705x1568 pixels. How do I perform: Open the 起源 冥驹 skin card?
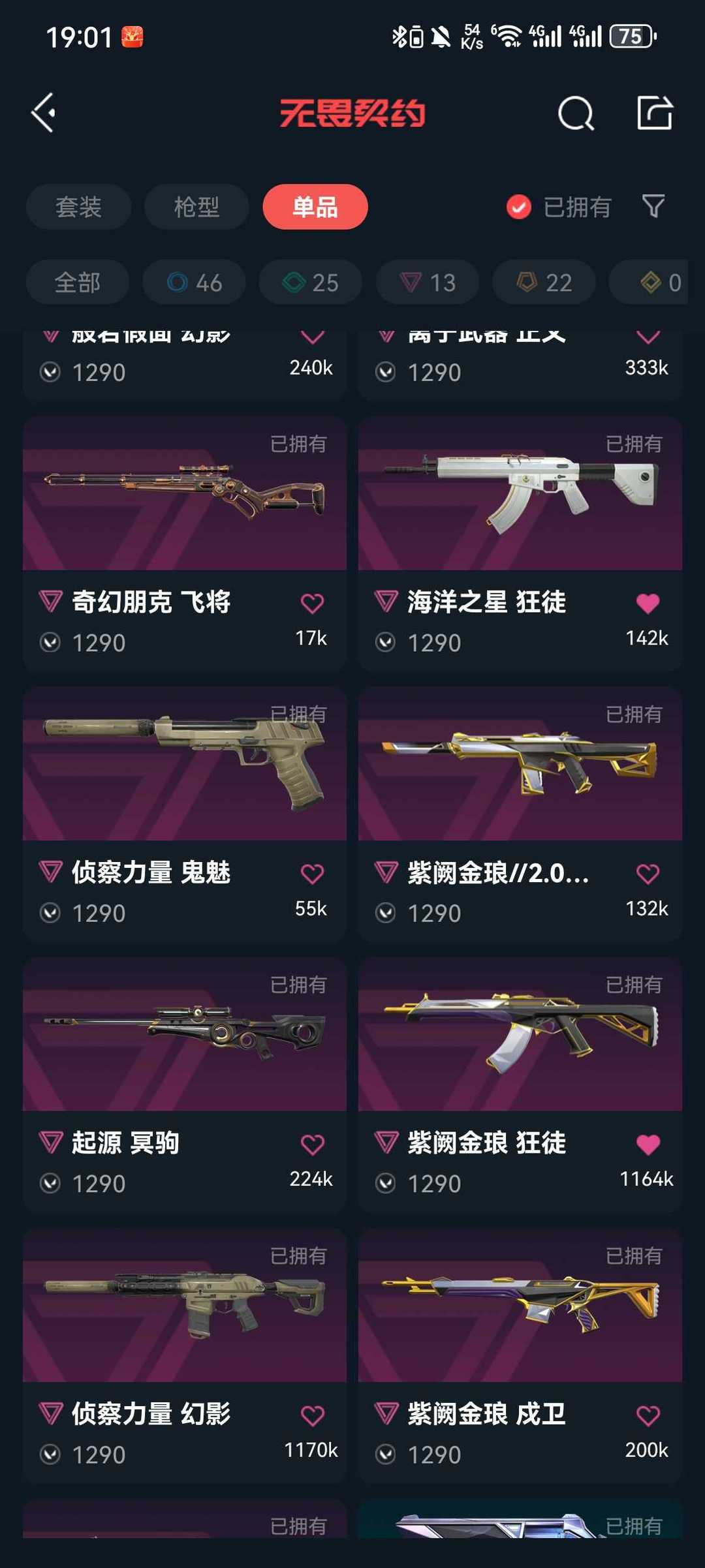tap(185, 1085)
